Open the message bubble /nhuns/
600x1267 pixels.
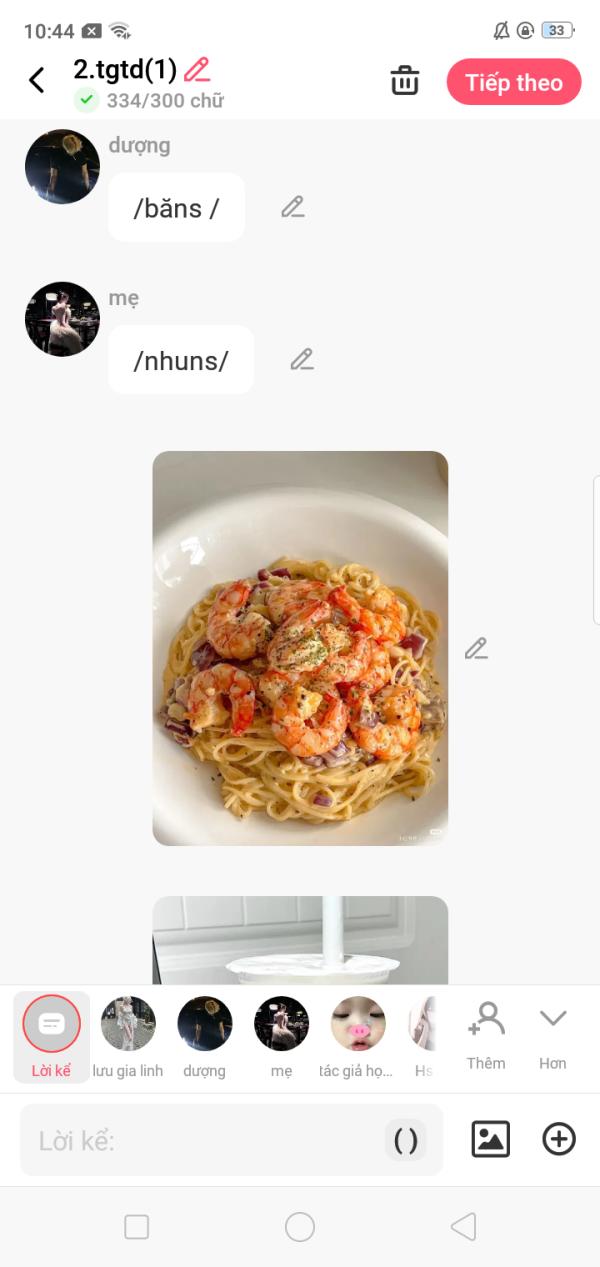tap(181, 360)
